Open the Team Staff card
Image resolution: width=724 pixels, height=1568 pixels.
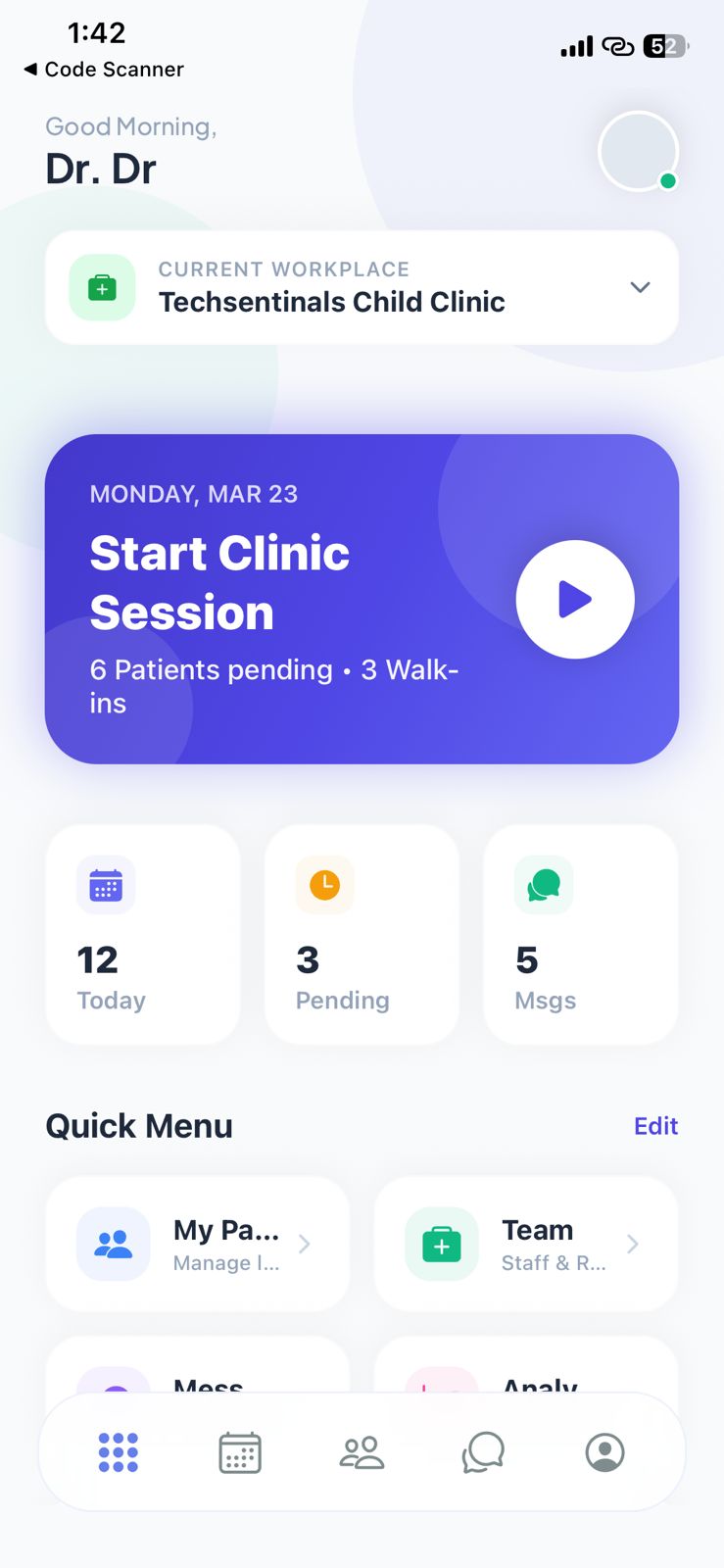click(525, 1244)
